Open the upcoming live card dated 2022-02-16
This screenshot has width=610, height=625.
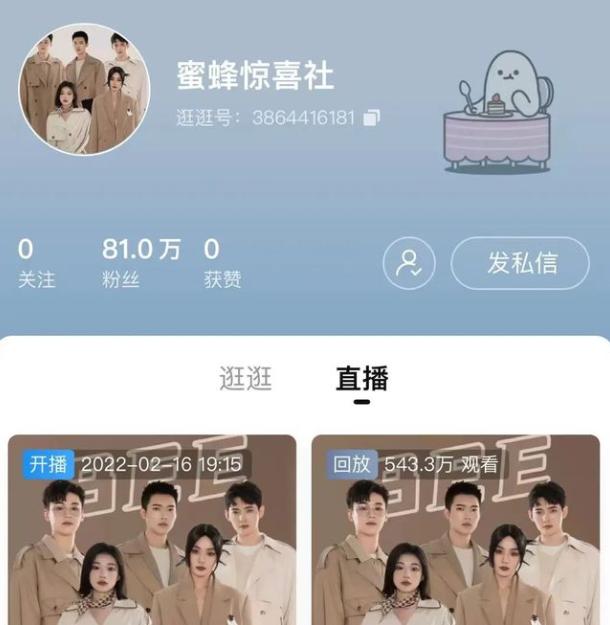[x=152, y=530]
